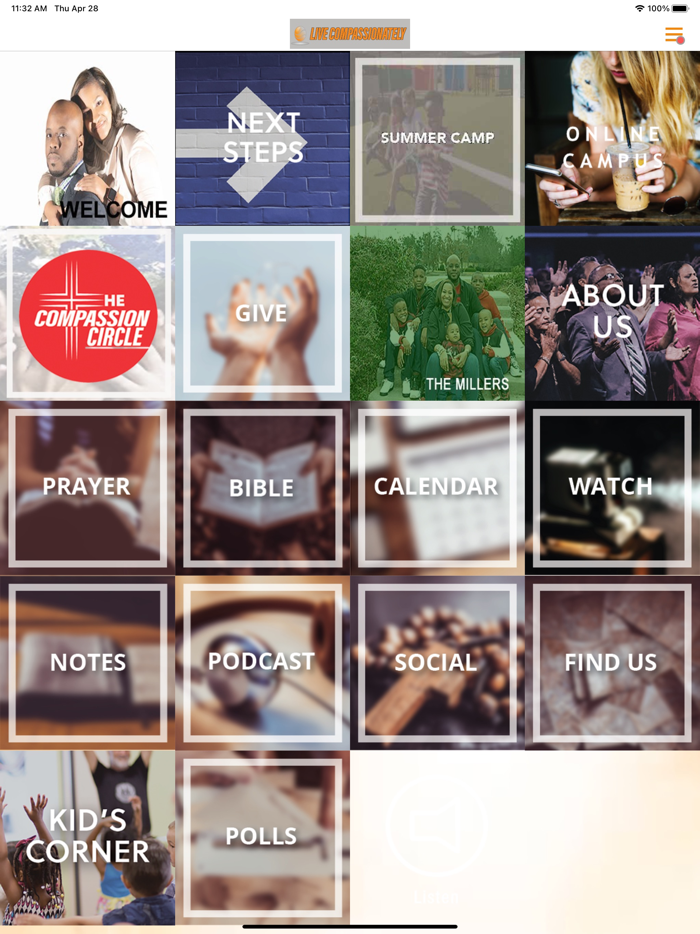View the Calendar
This screenshot has height=934, width=700.
coord(437,488)
